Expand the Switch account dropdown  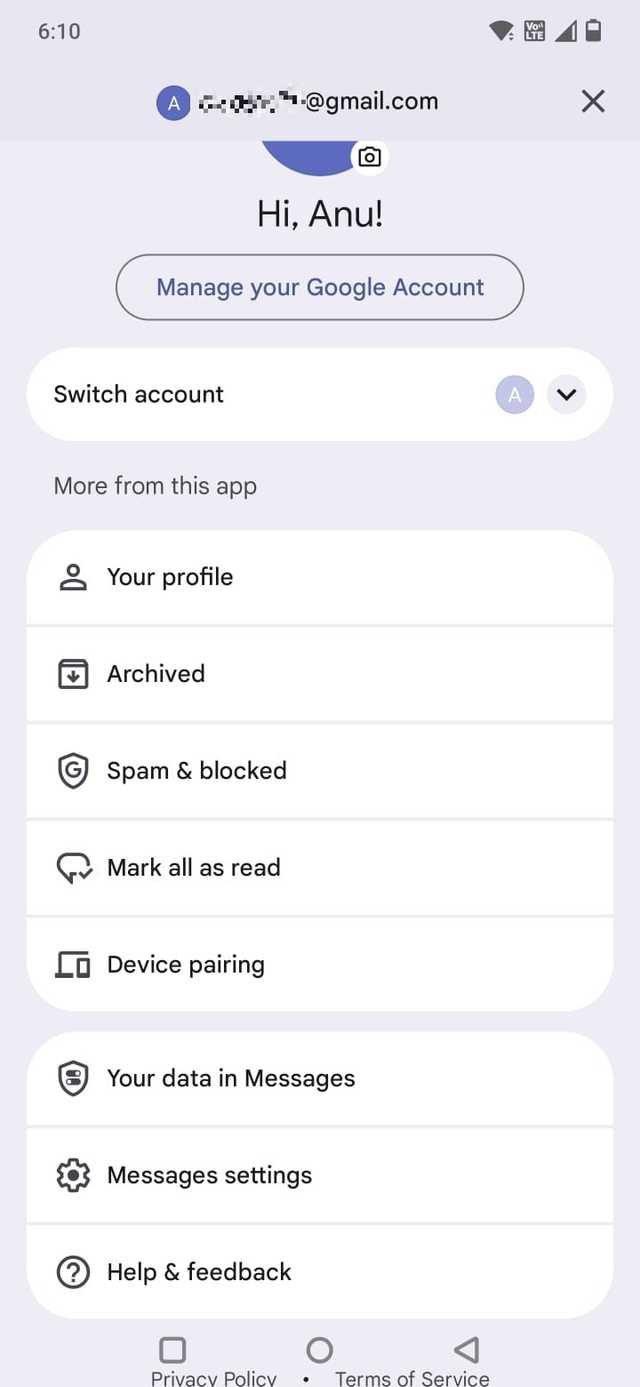[566, 395]
